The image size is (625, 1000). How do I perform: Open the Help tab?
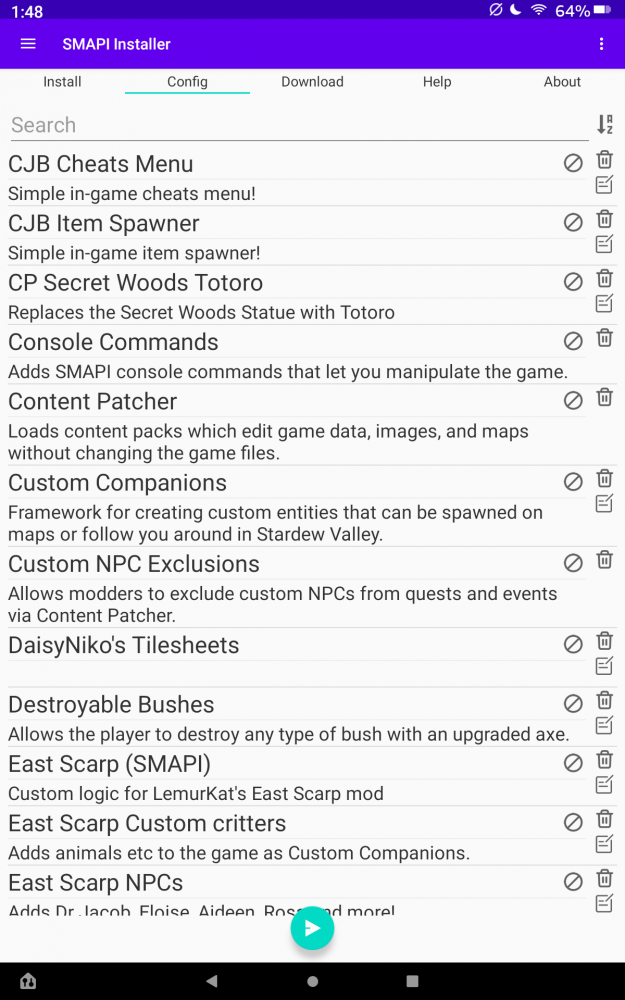click(437, 82)
